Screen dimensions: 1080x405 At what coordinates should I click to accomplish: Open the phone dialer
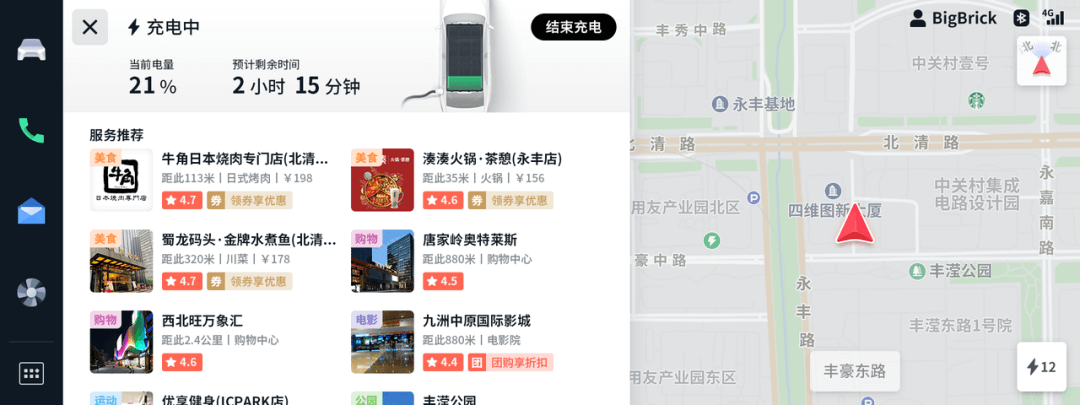[31, 130]
